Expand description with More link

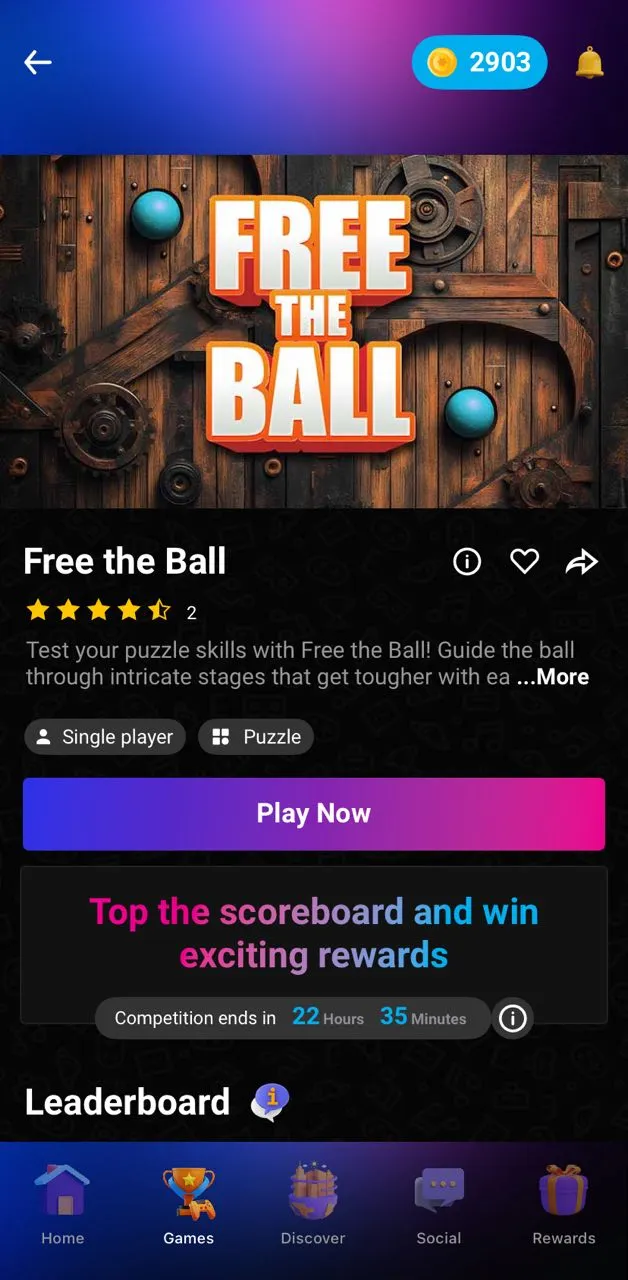(x=553, y=677)
